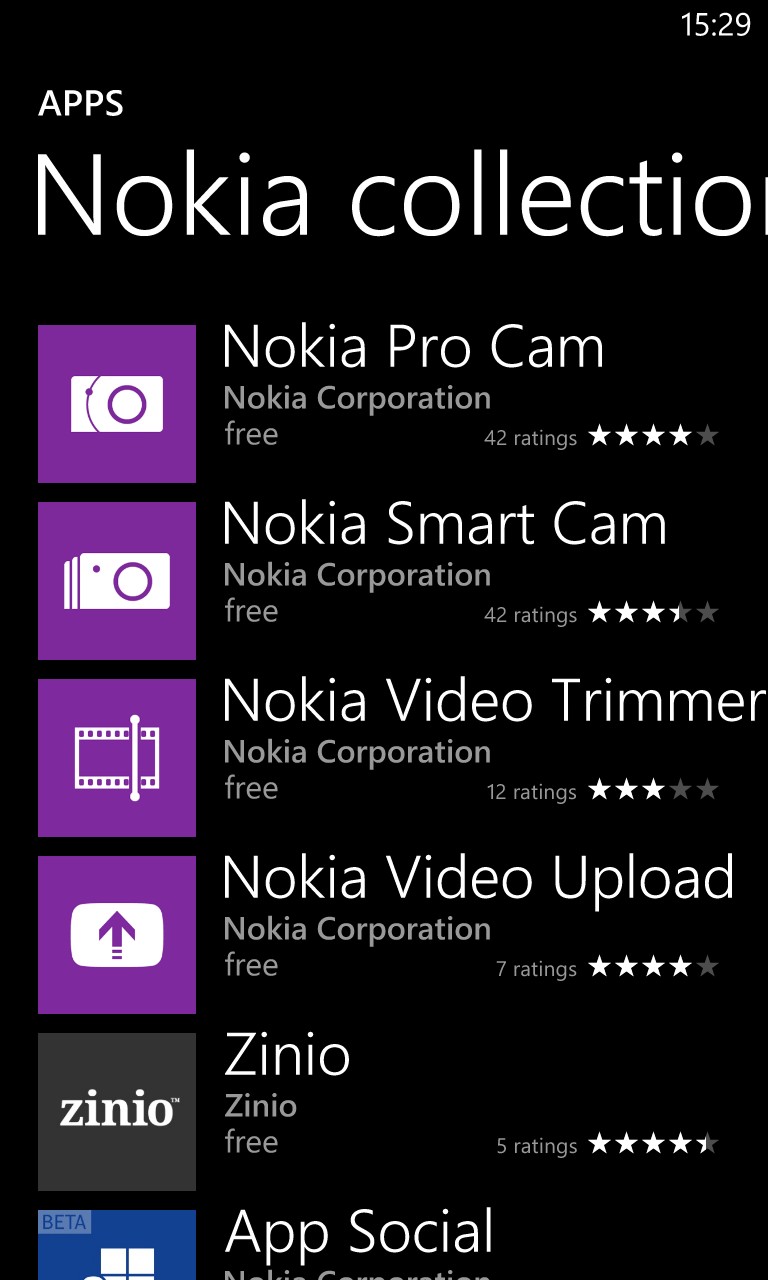The width and height of the screenshot is (768, 1280).
Task: View the Nokia Video Upload app page
Action: [x=384, y=935]
